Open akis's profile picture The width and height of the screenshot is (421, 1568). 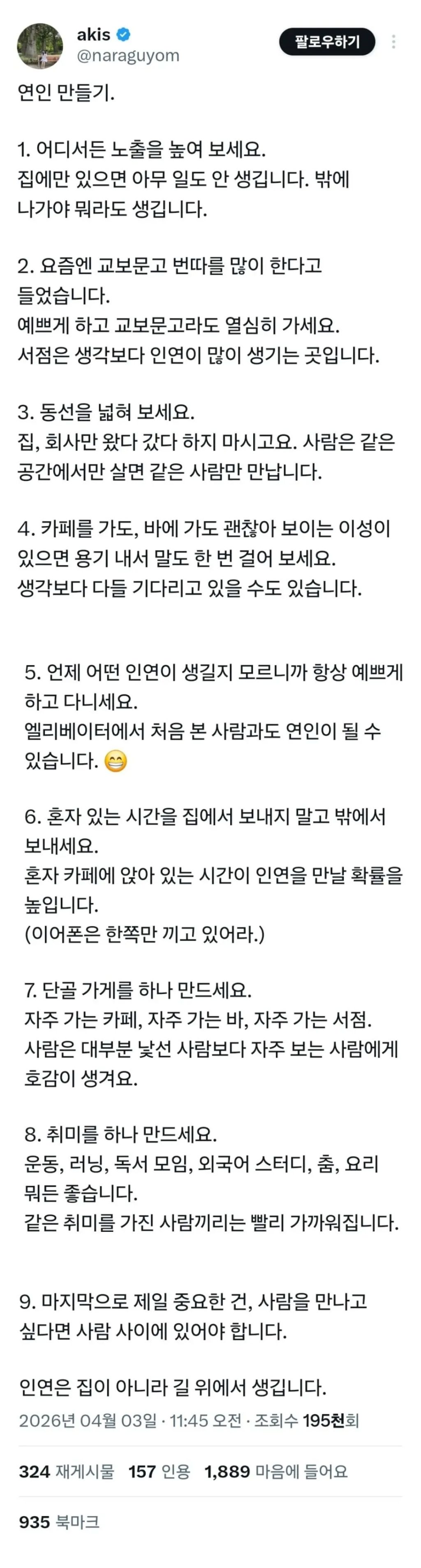click(40, 46)
